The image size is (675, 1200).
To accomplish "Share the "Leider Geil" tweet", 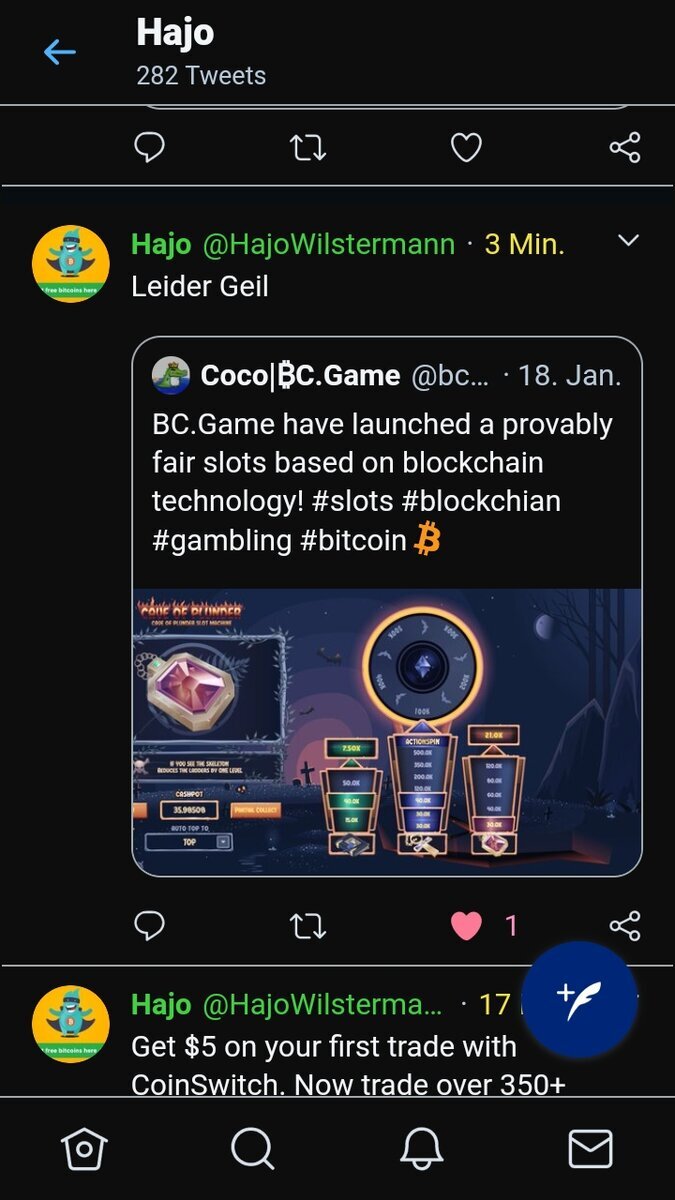I will (625, 926).
